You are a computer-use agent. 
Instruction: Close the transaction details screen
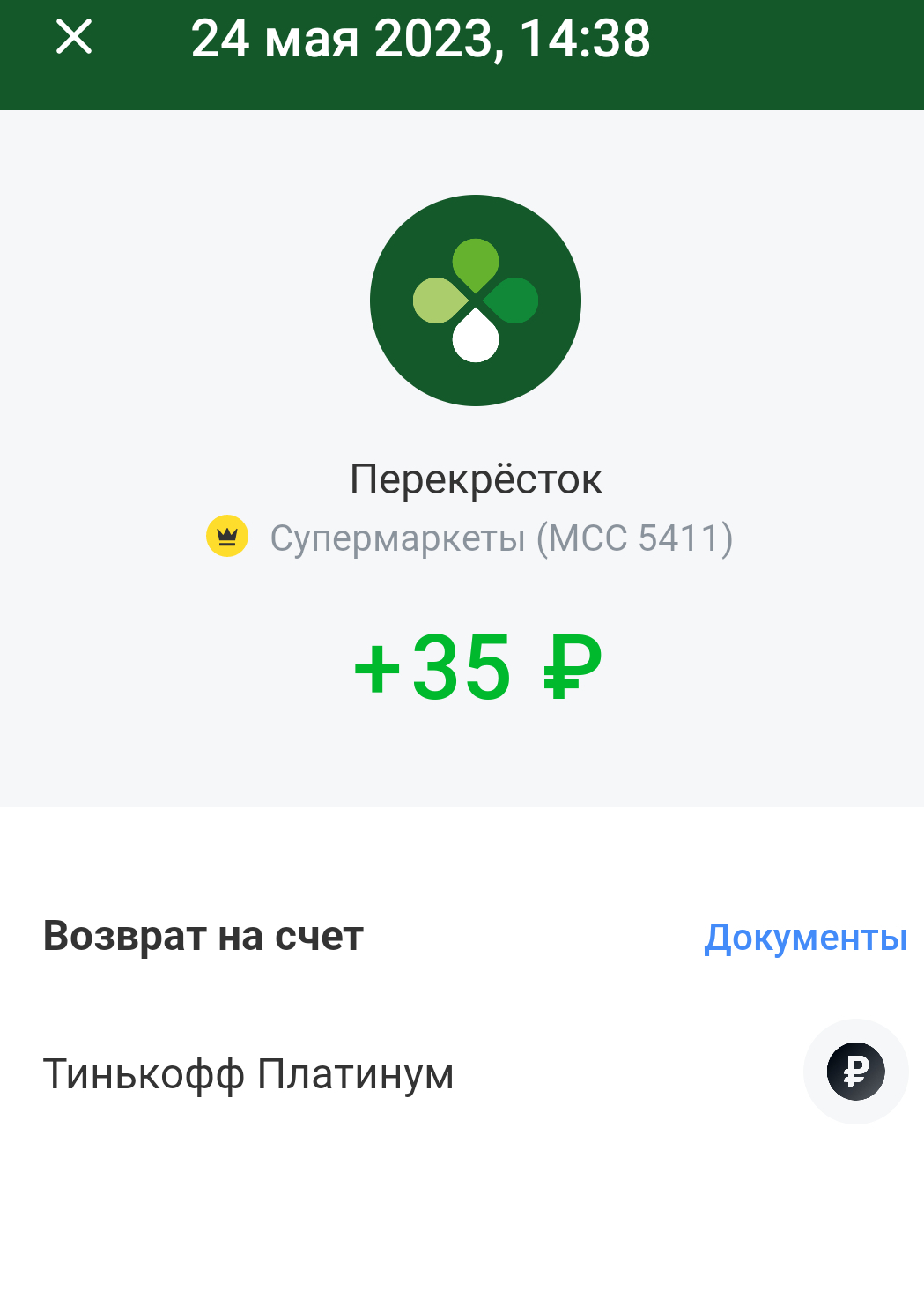click(74, 38)
